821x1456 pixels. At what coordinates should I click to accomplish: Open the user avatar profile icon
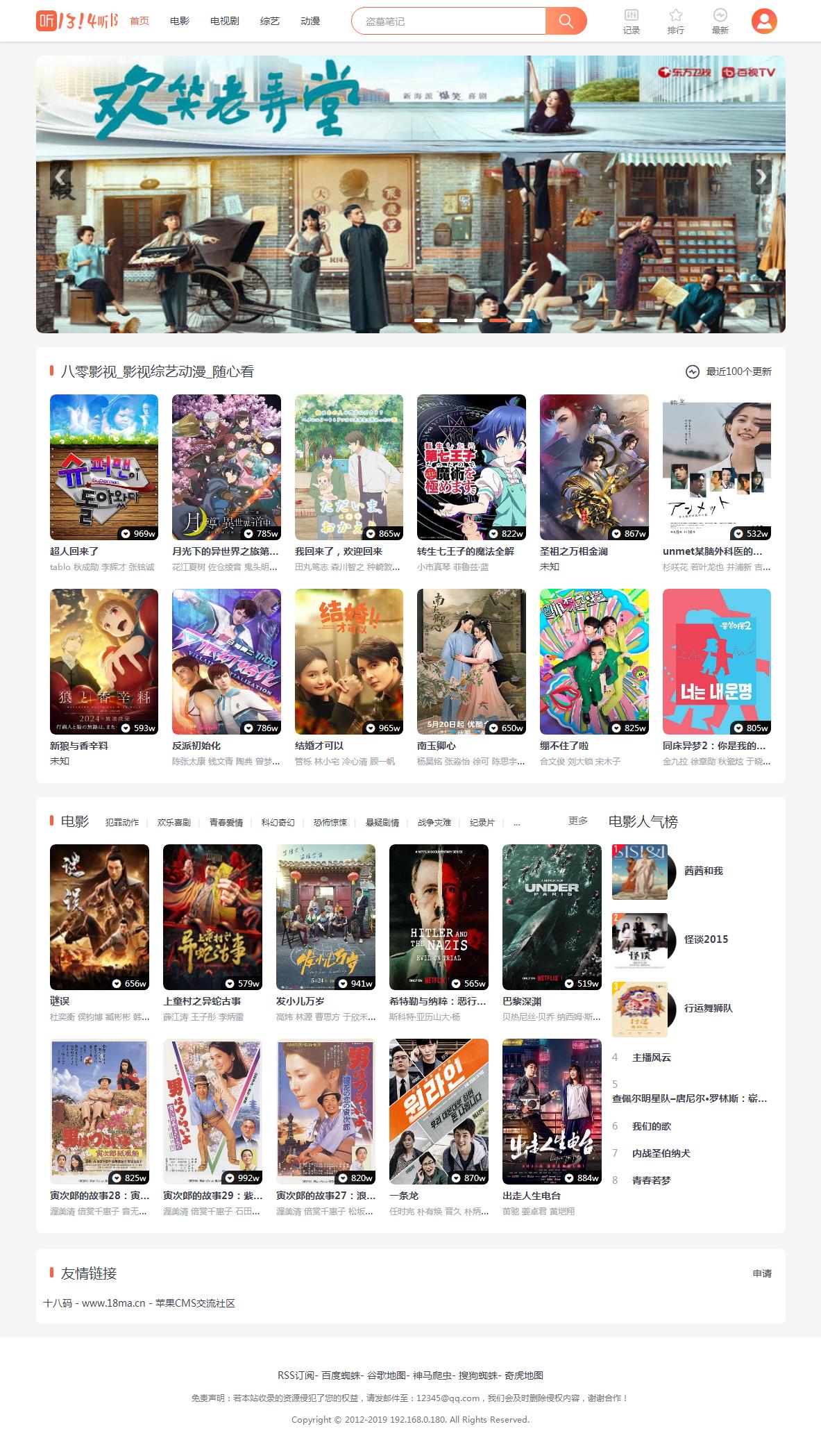(764, 22)
